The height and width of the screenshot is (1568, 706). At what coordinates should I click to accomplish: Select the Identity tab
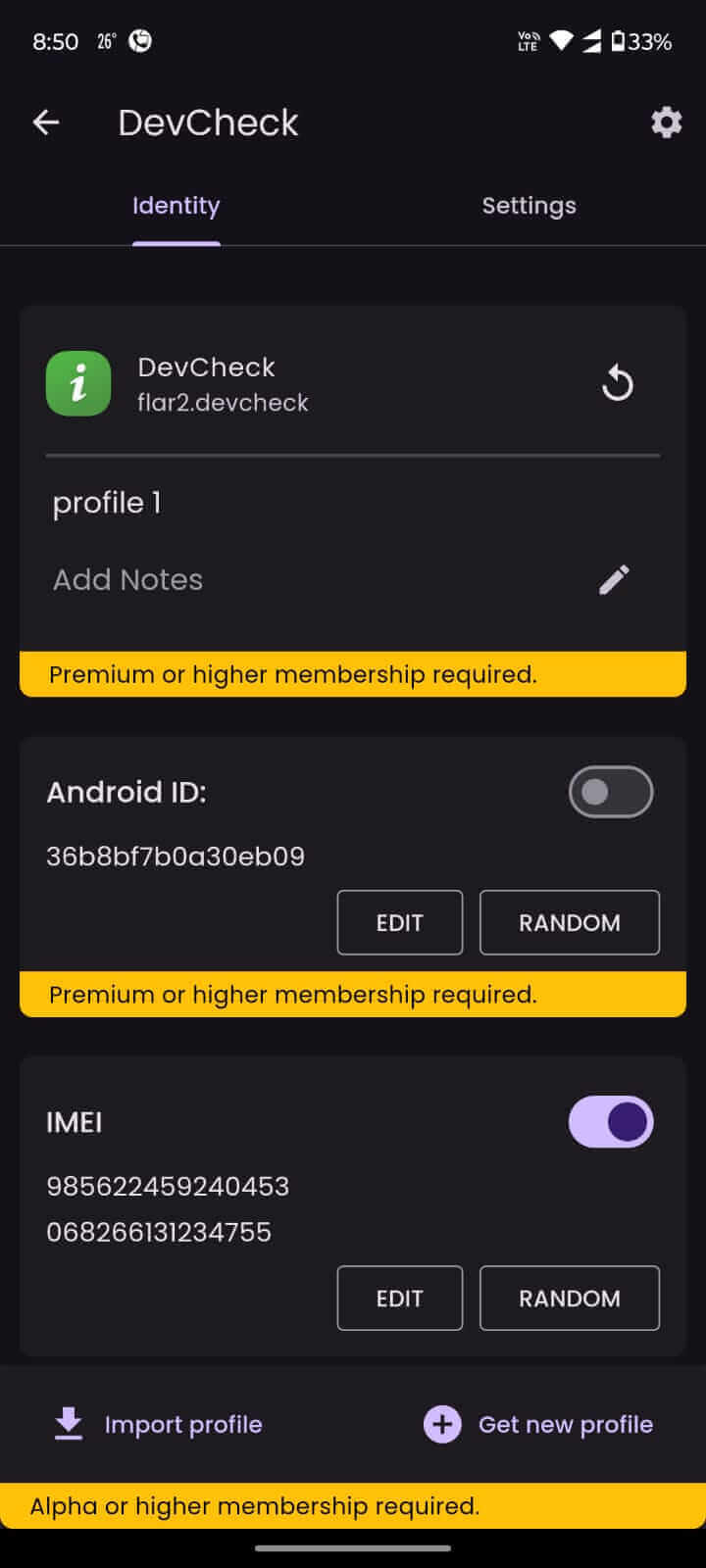coord(176,206)
